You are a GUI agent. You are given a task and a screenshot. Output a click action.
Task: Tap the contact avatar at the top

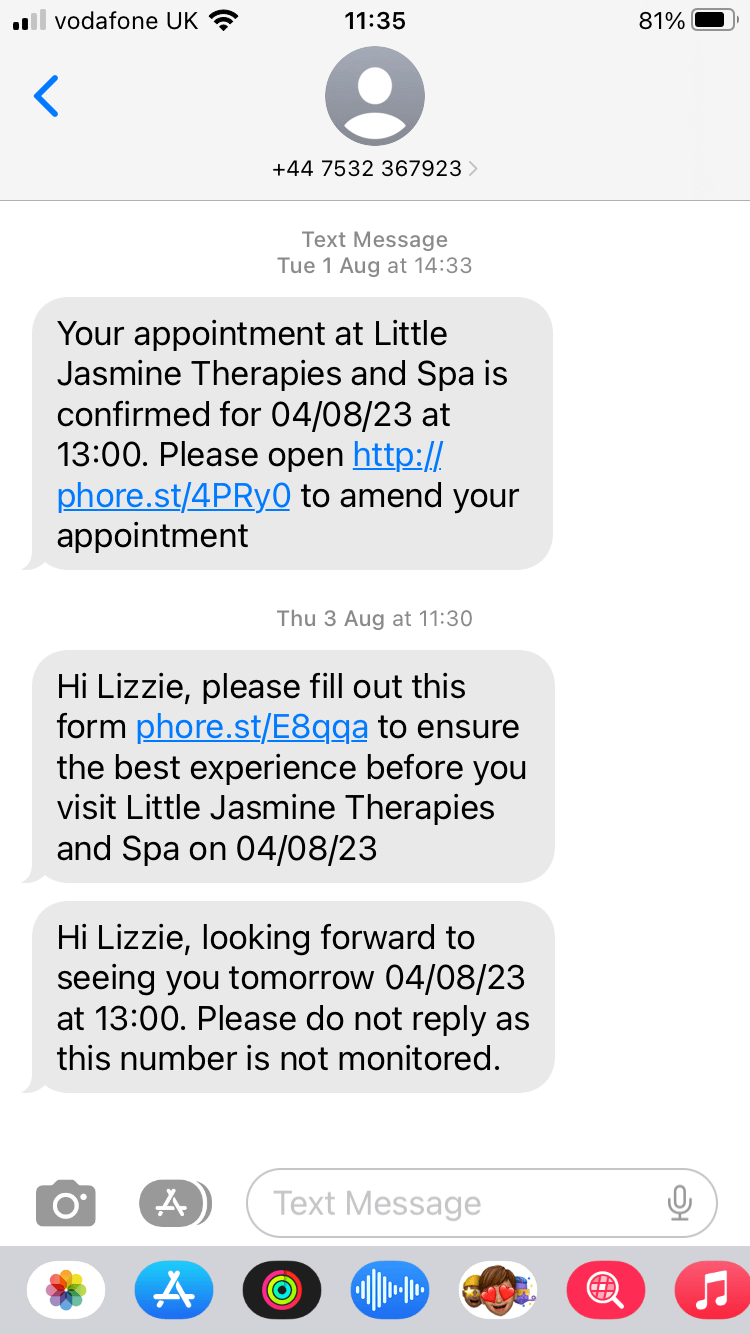(374, 95)
